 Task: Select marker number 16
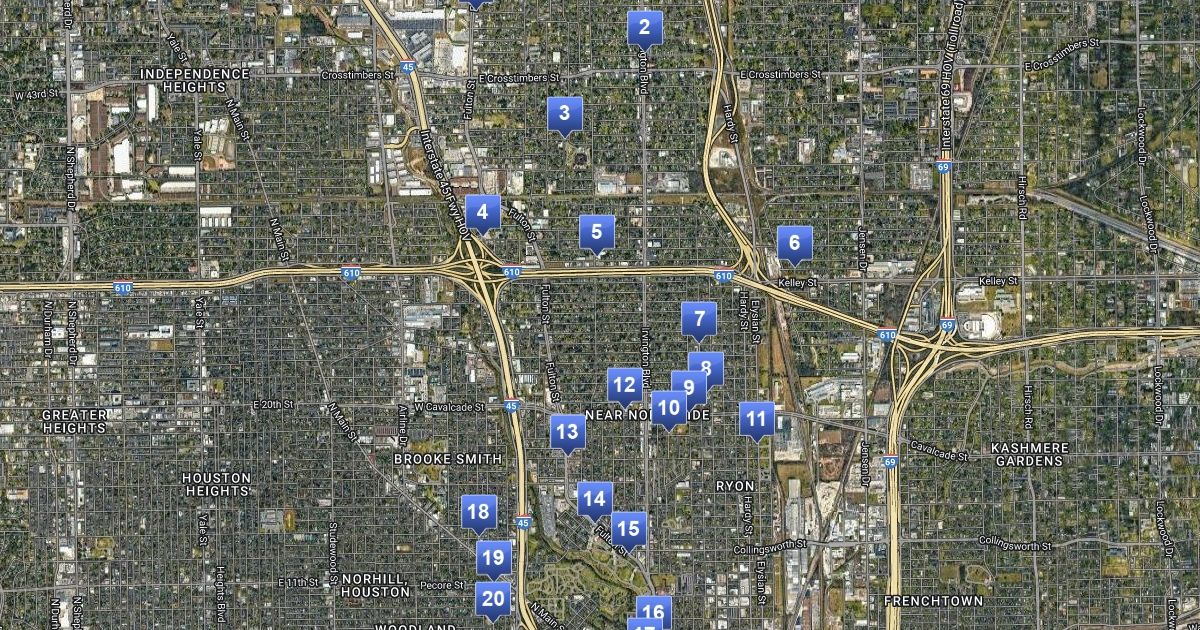point(652,610)
